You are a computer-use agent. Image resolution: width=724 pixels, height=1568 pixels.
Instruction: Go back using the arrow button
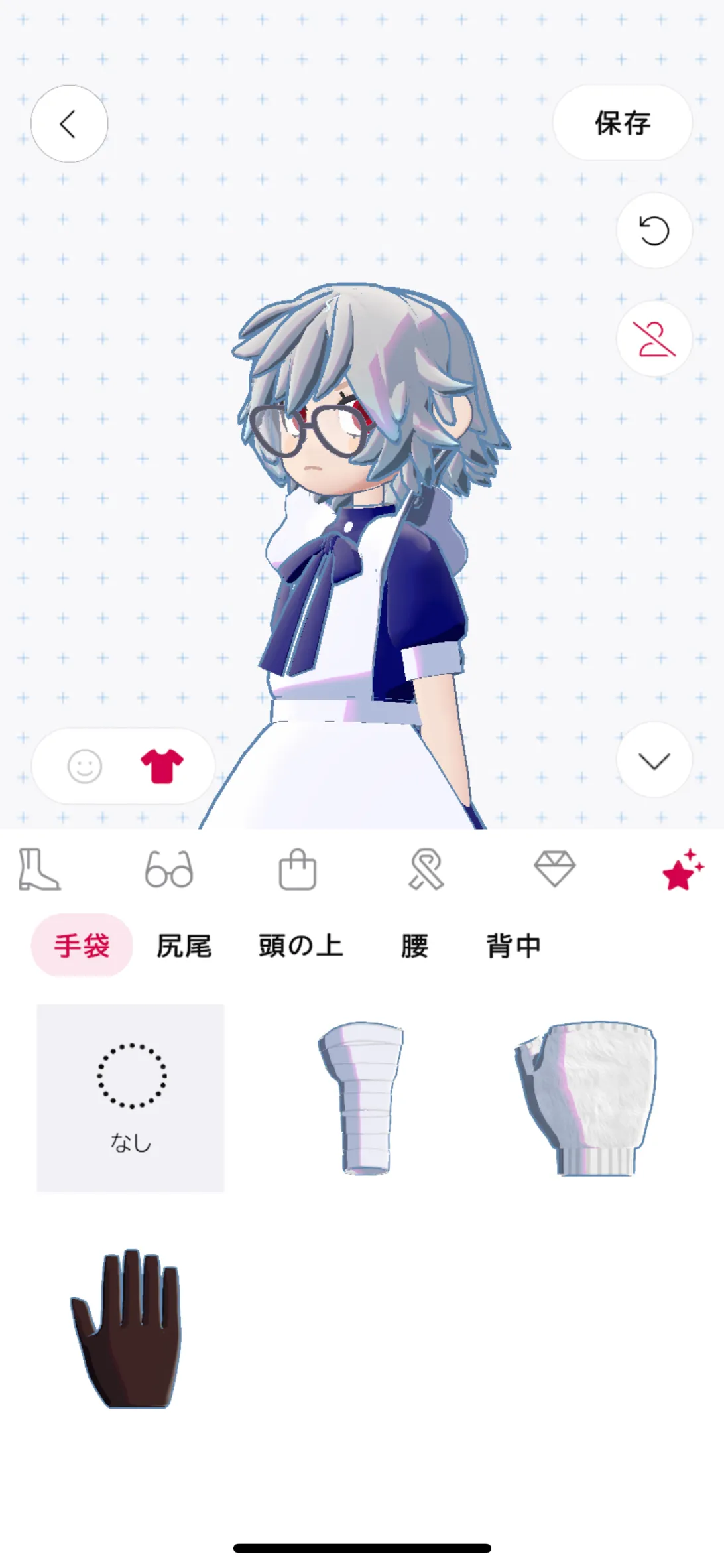pos(69,123)
